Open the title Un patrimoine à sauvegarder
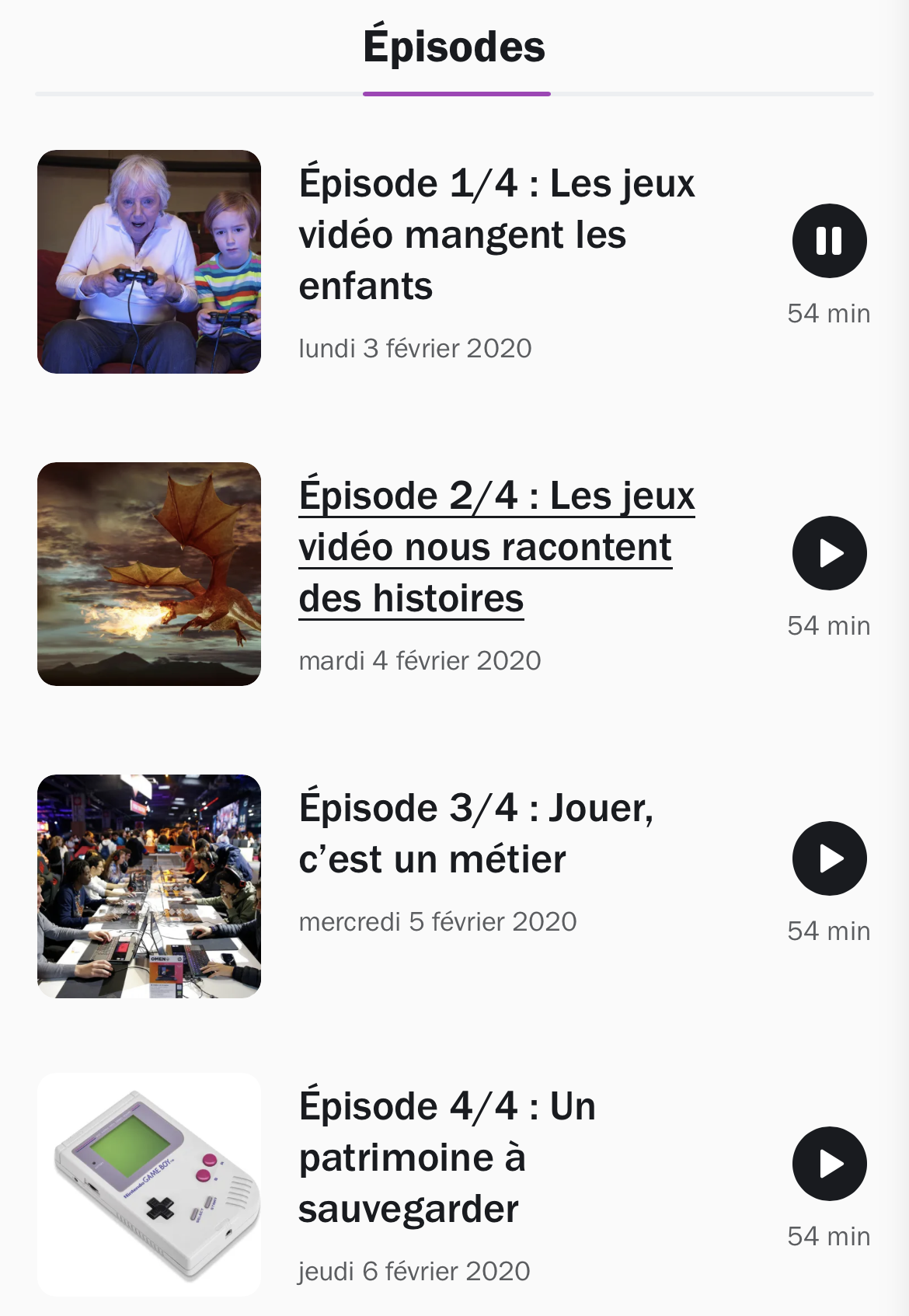The height and width of the screenshot is (1316, 909). coord(447,1158)
